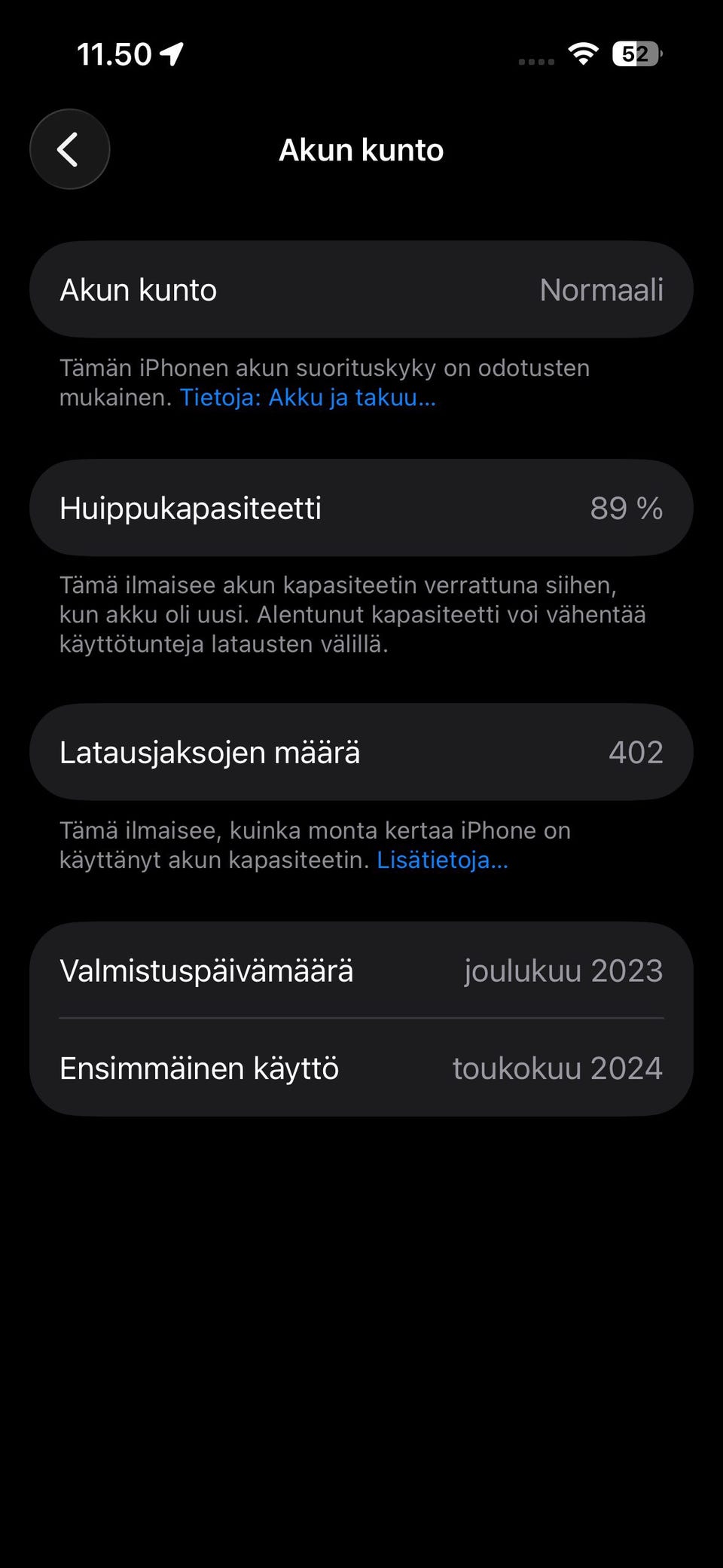723x1568 pixels.
Task: Select the Huippukapasiteetti 89 % row
Action: pos(361,507)
